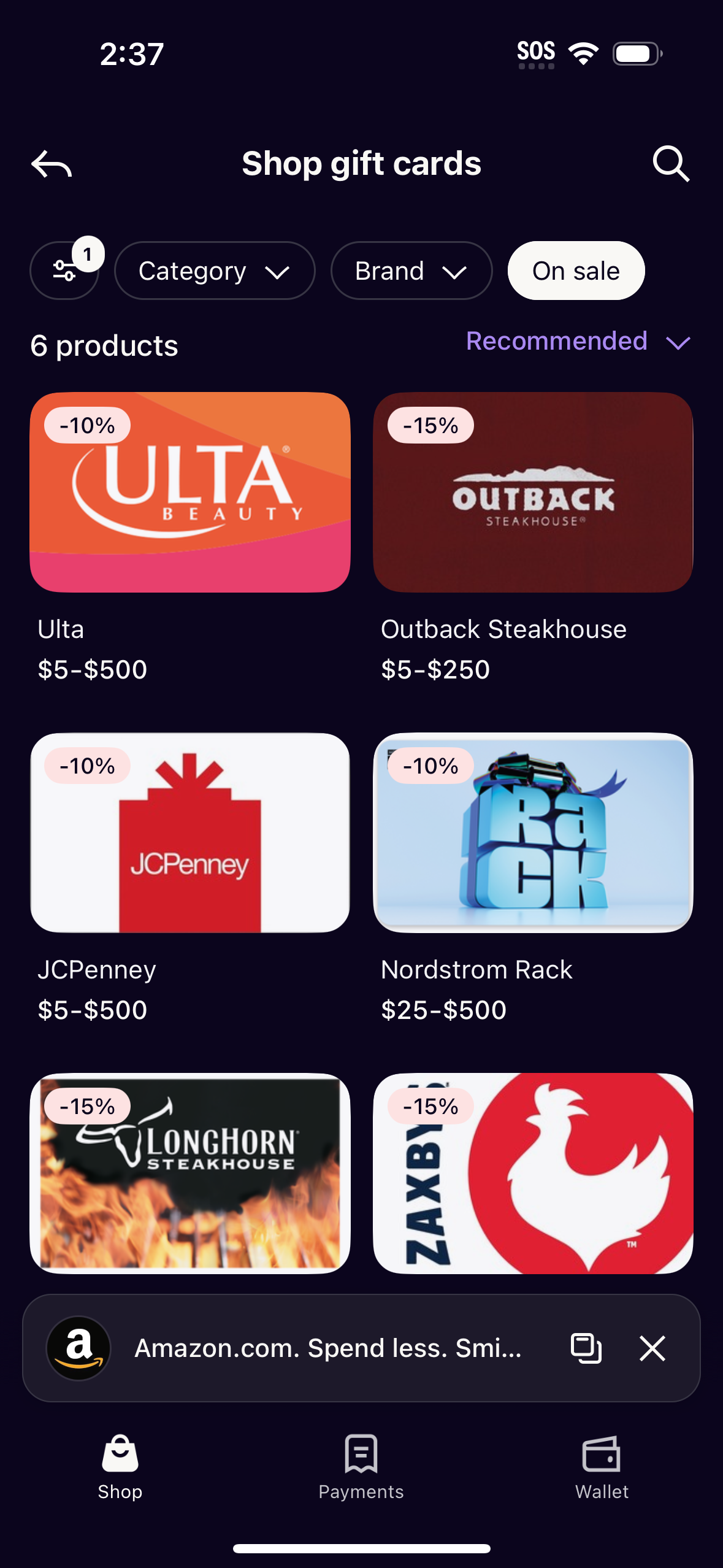This screenshot has width=723, height=1568.
Task: Toggle the On sale filter chip
Action: coord(575,271)
